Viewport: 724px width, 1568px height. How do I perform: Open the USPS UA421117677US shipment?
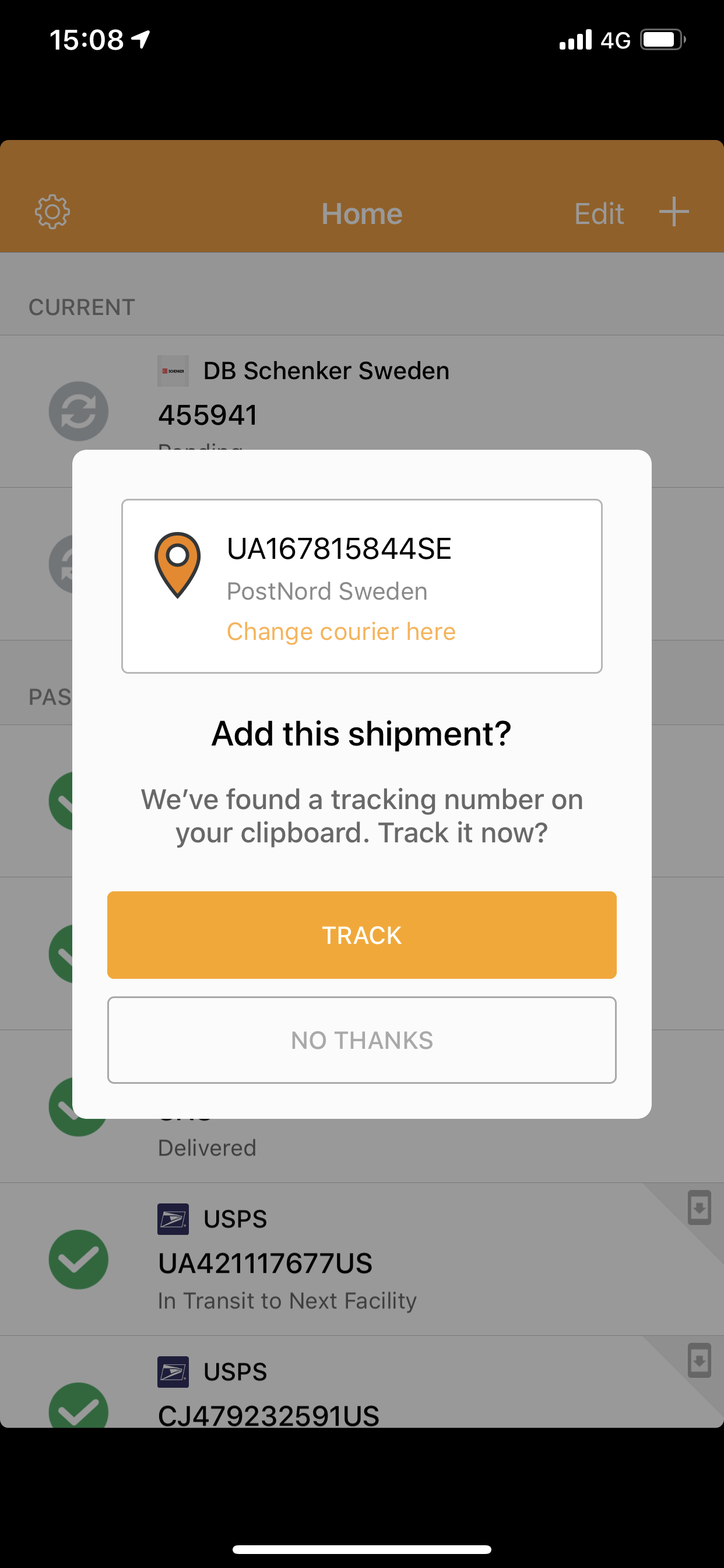(362, 1259)
